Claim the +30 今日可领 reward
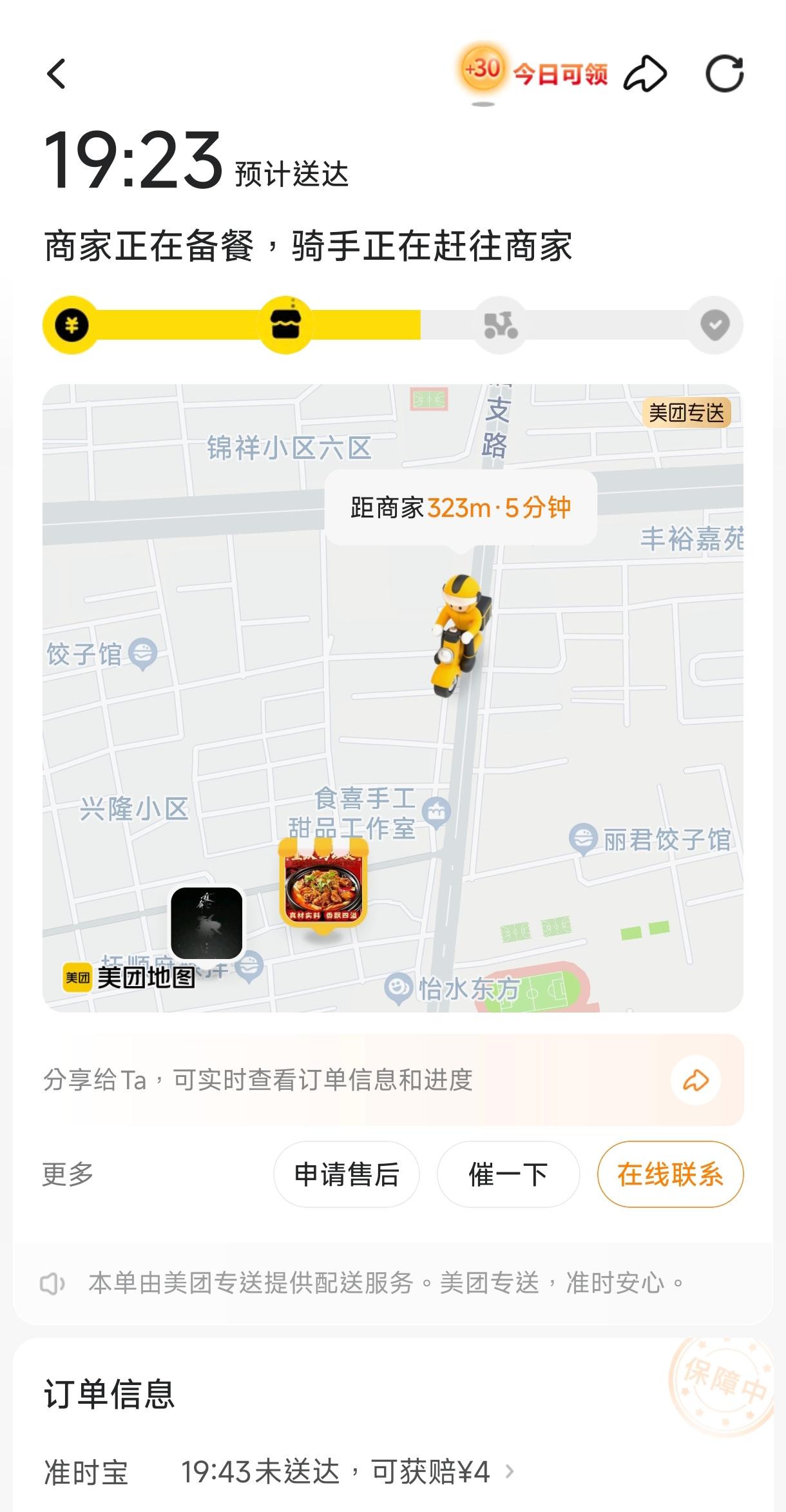 click(x=534, y=73)
